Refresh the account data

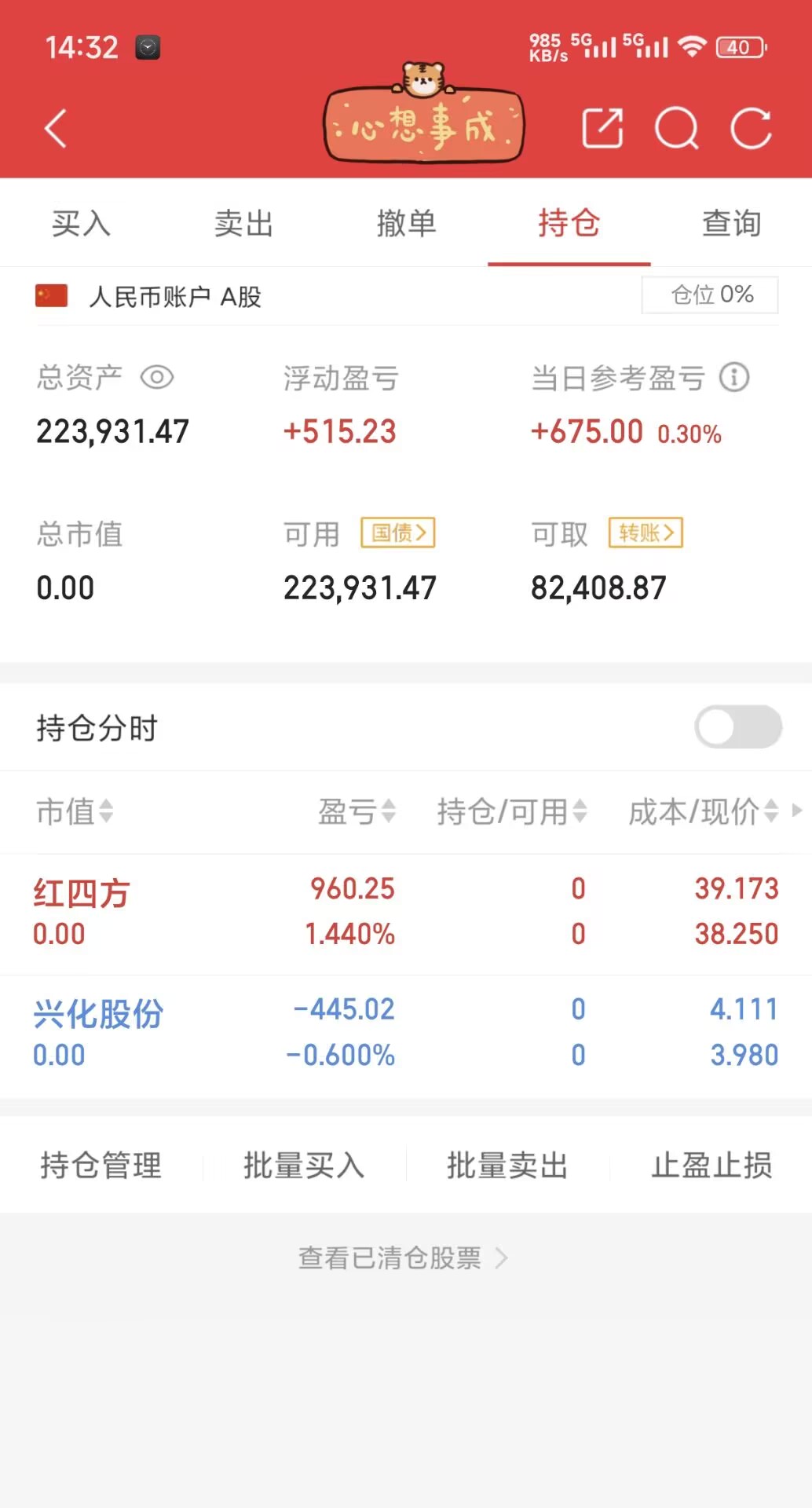751,129
